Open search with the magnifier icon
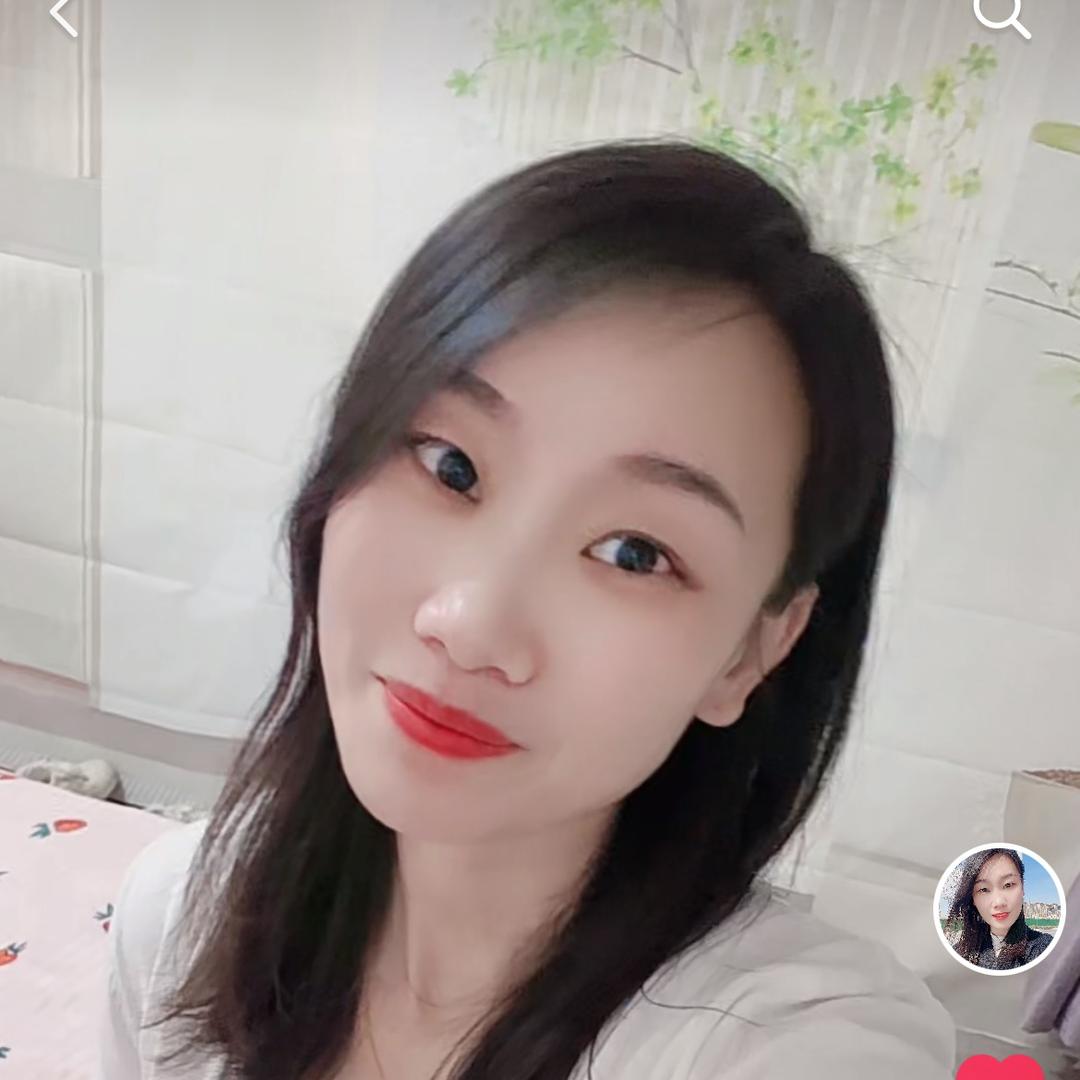This screenshot has height=1080, width=1080. [x=1001, y=15]
